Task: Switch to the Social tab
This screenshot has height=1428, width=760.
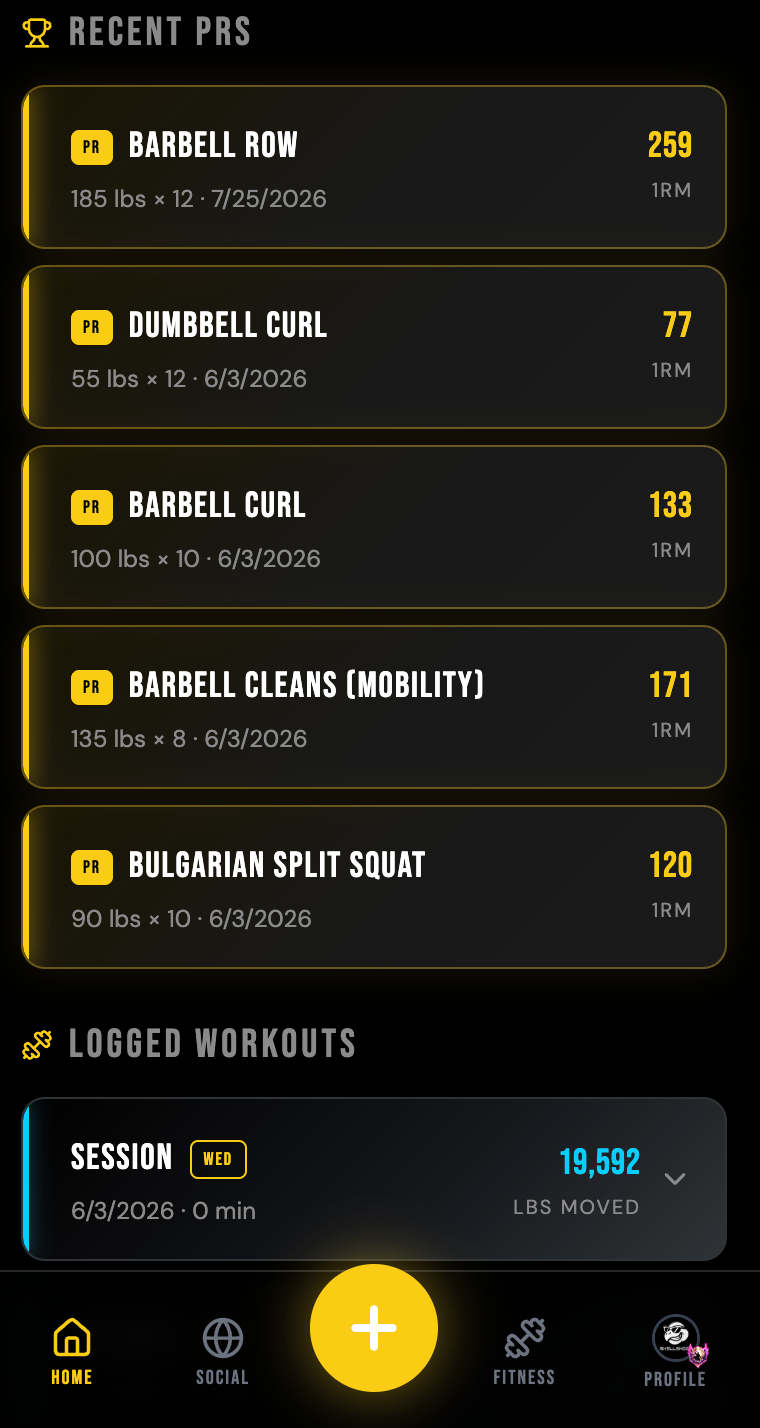Action: (222, 1351)
